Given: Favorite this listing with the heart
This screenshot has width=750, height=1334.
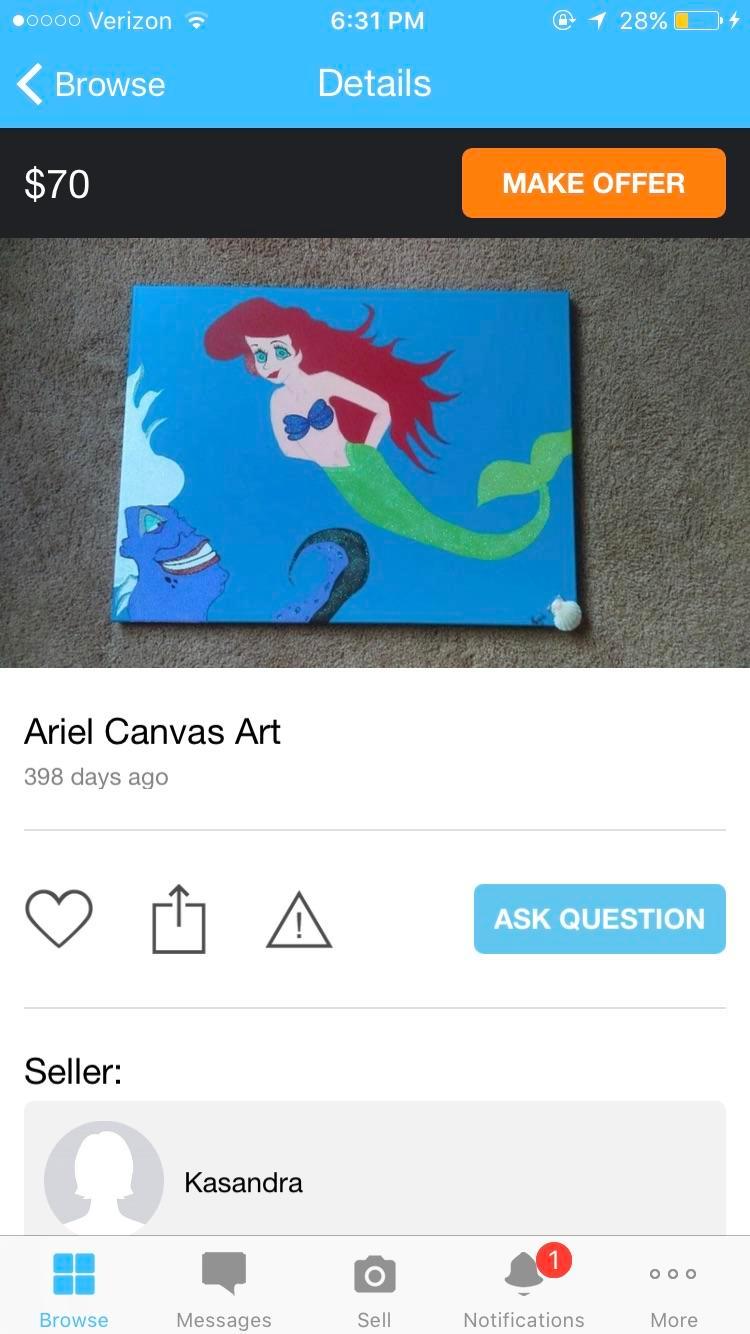Looking at the screenshot, I should tap(59, 918).
